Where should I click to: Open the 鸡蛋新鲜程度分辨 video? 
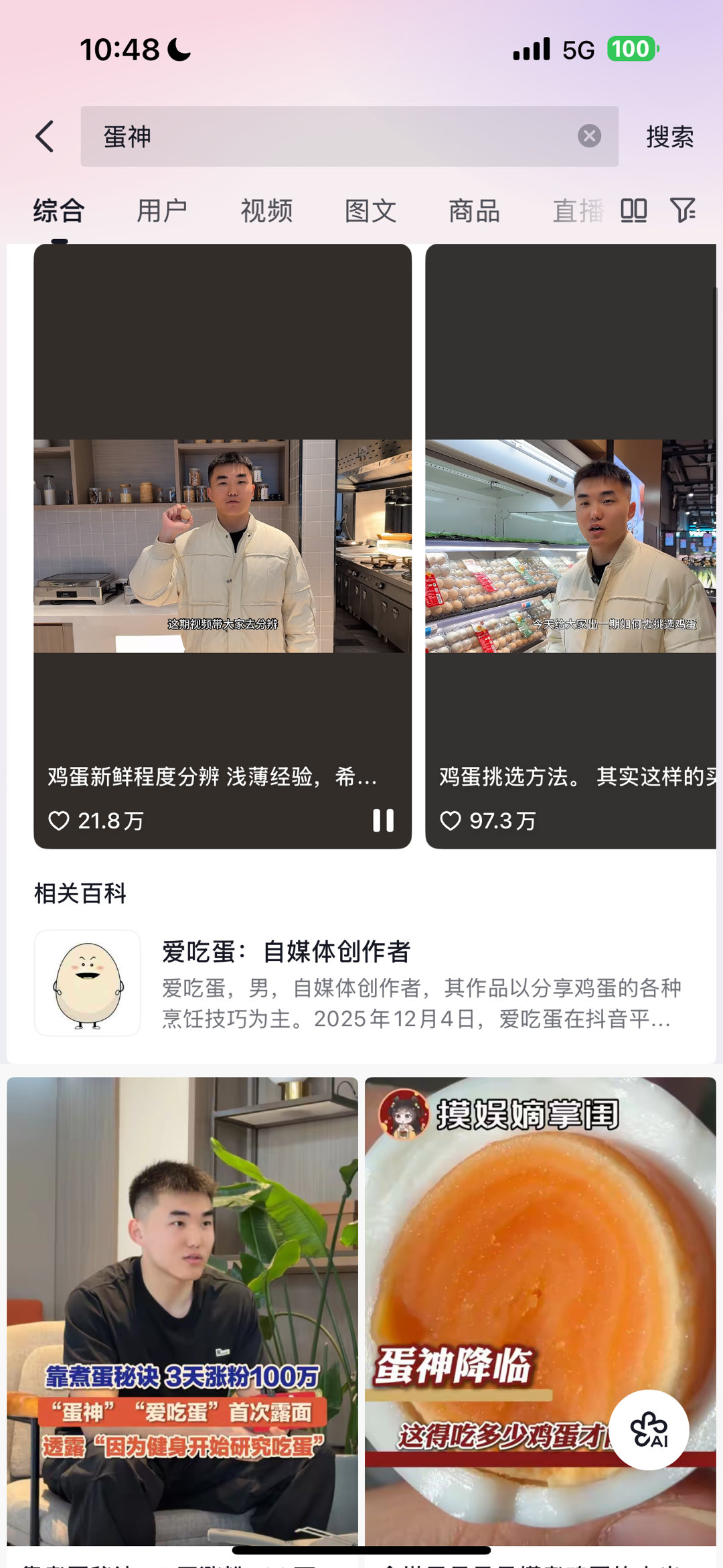222,546
